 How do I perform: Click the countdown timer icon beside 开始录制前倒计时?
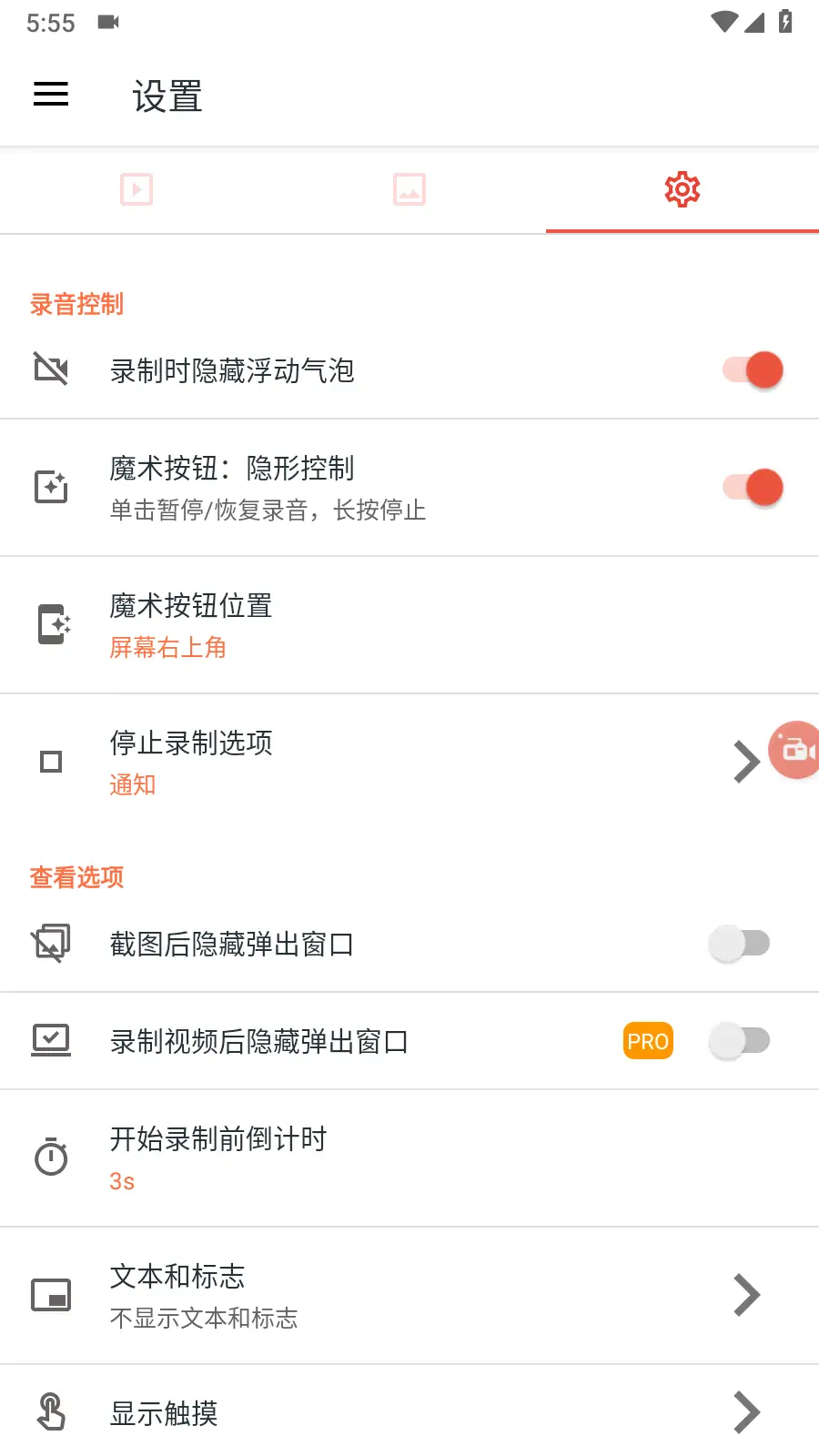coord(50,1157)
